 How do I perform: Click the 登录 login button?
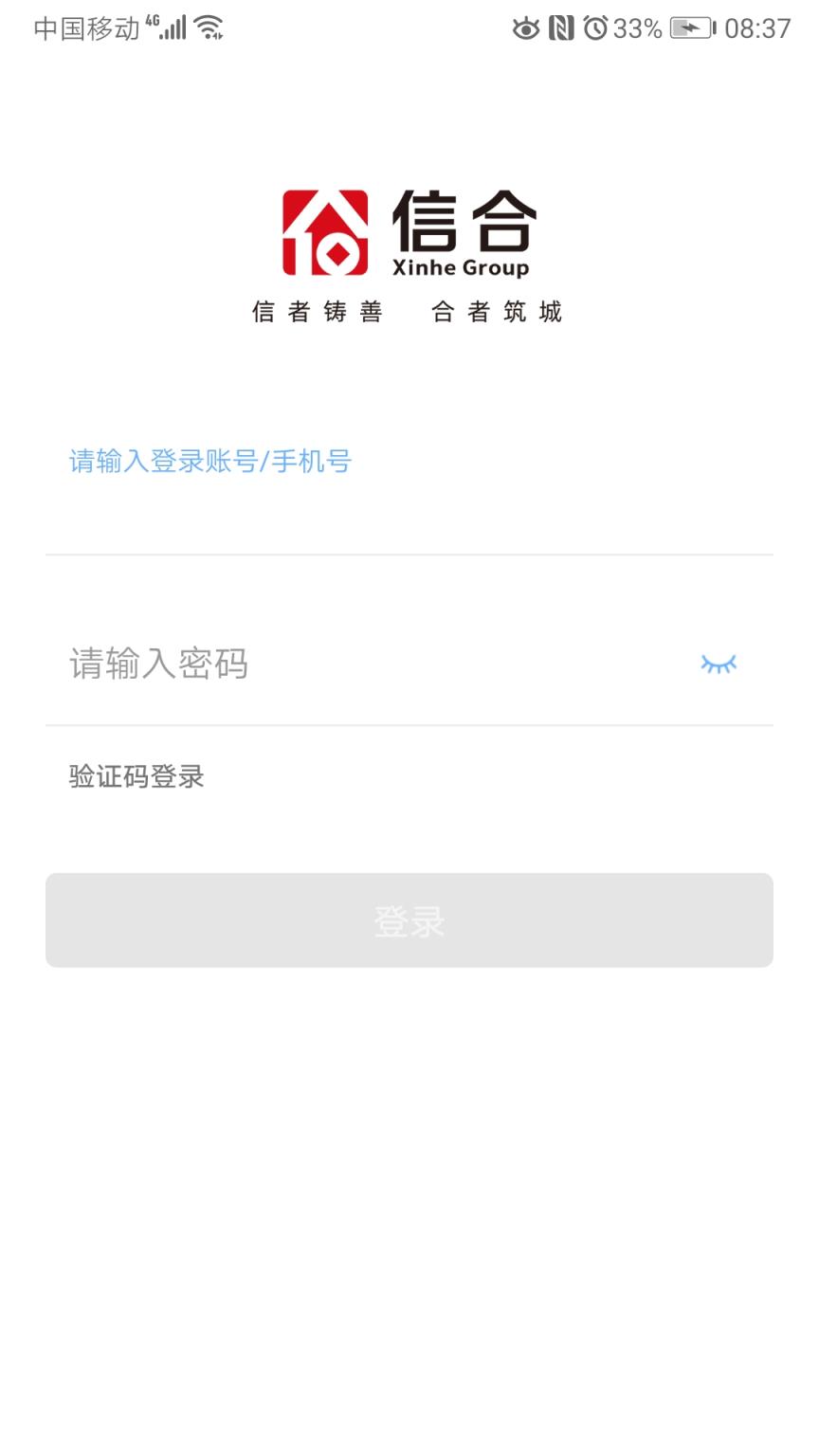pos(409,919)
